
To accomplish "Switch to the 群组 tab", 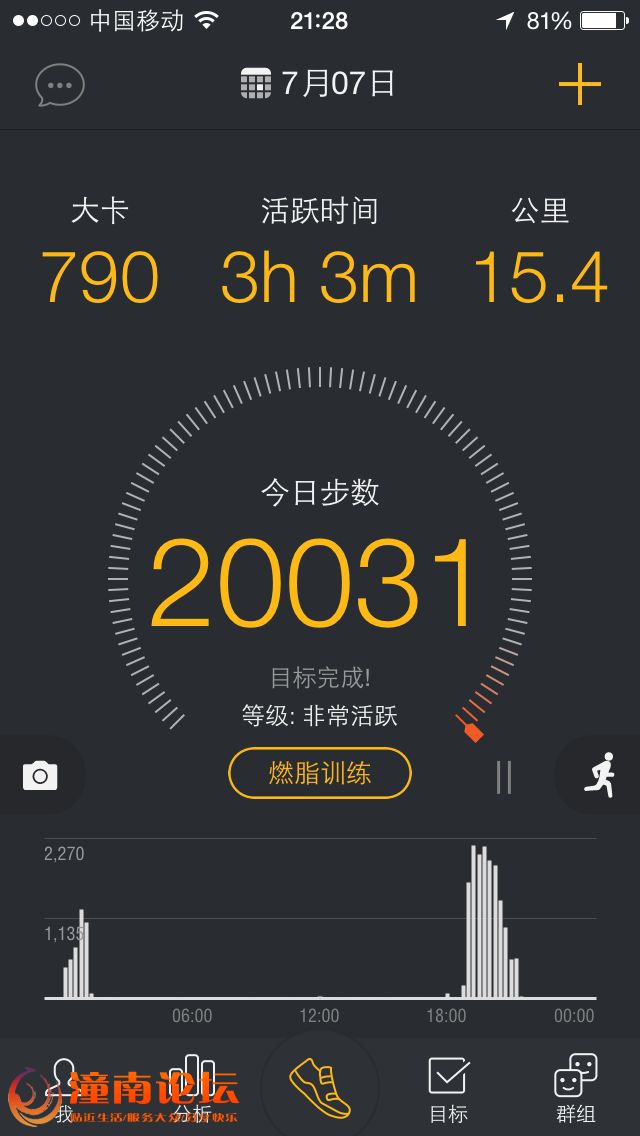I will (x=575, y=1089).
